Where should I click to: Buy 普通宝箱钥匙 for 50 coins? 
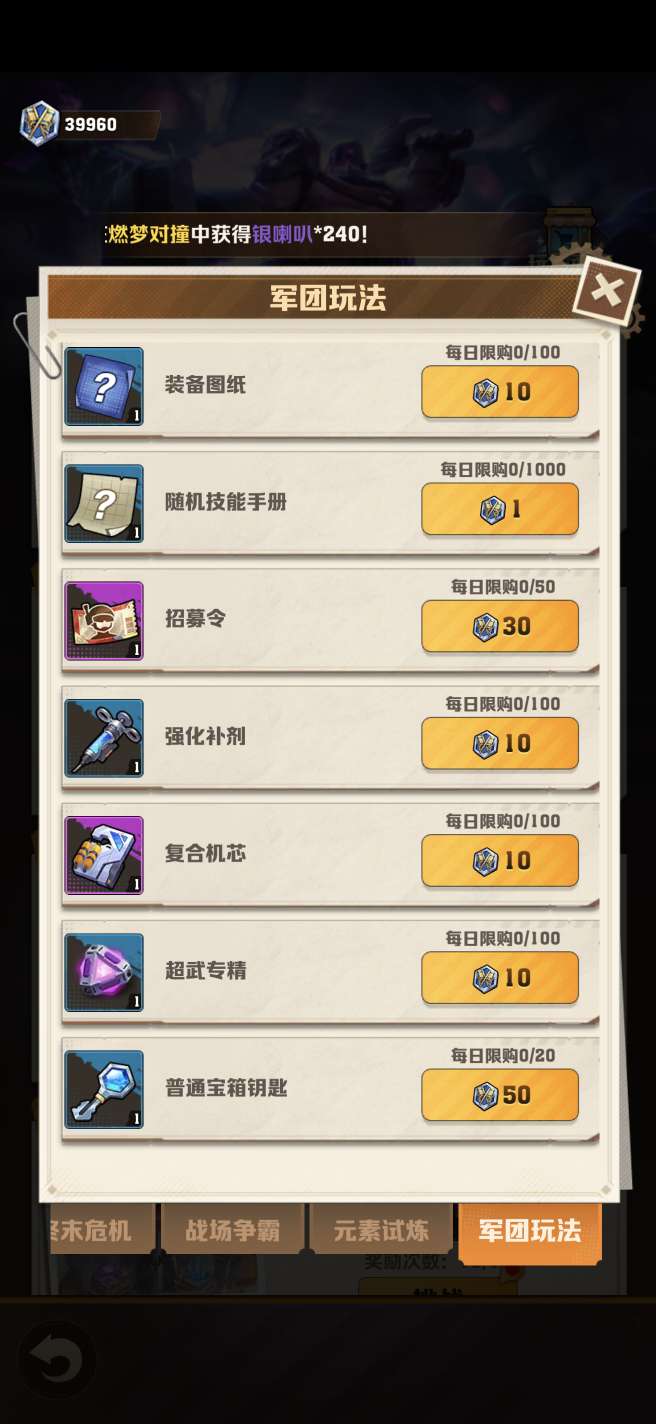click(500, 1094)
